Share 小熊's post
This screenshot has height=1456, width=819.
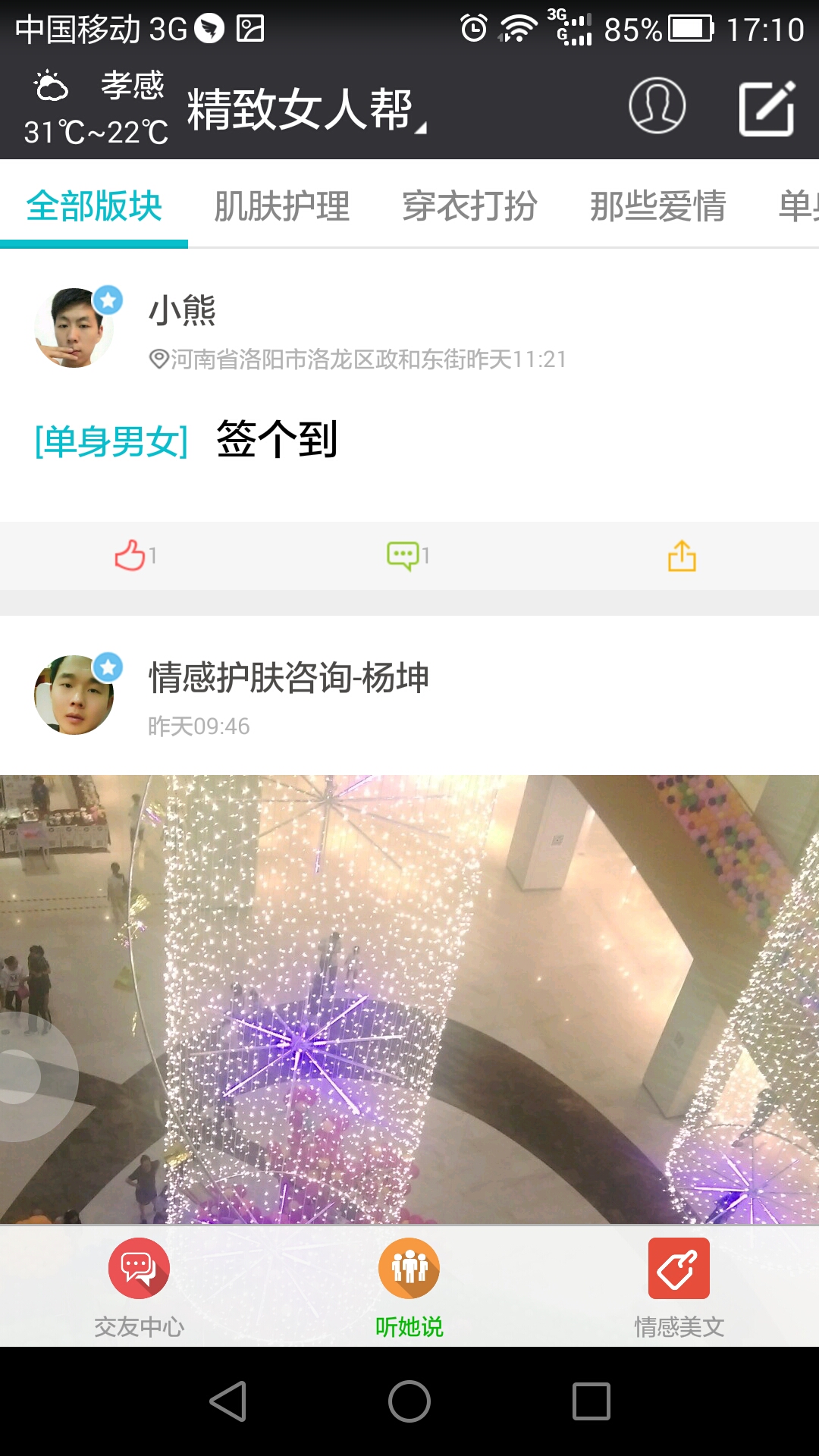682,555
